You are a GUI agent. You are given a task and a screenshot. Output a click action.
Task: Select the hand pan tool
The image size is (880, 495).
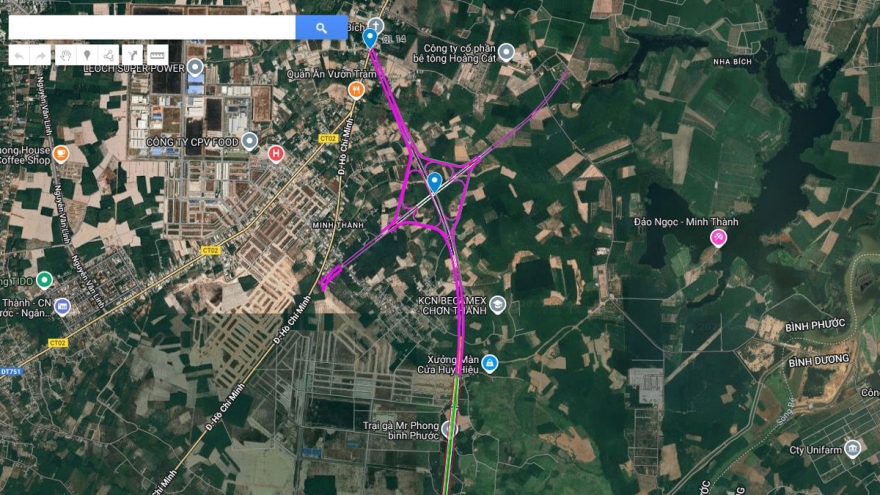pos(65,54)
